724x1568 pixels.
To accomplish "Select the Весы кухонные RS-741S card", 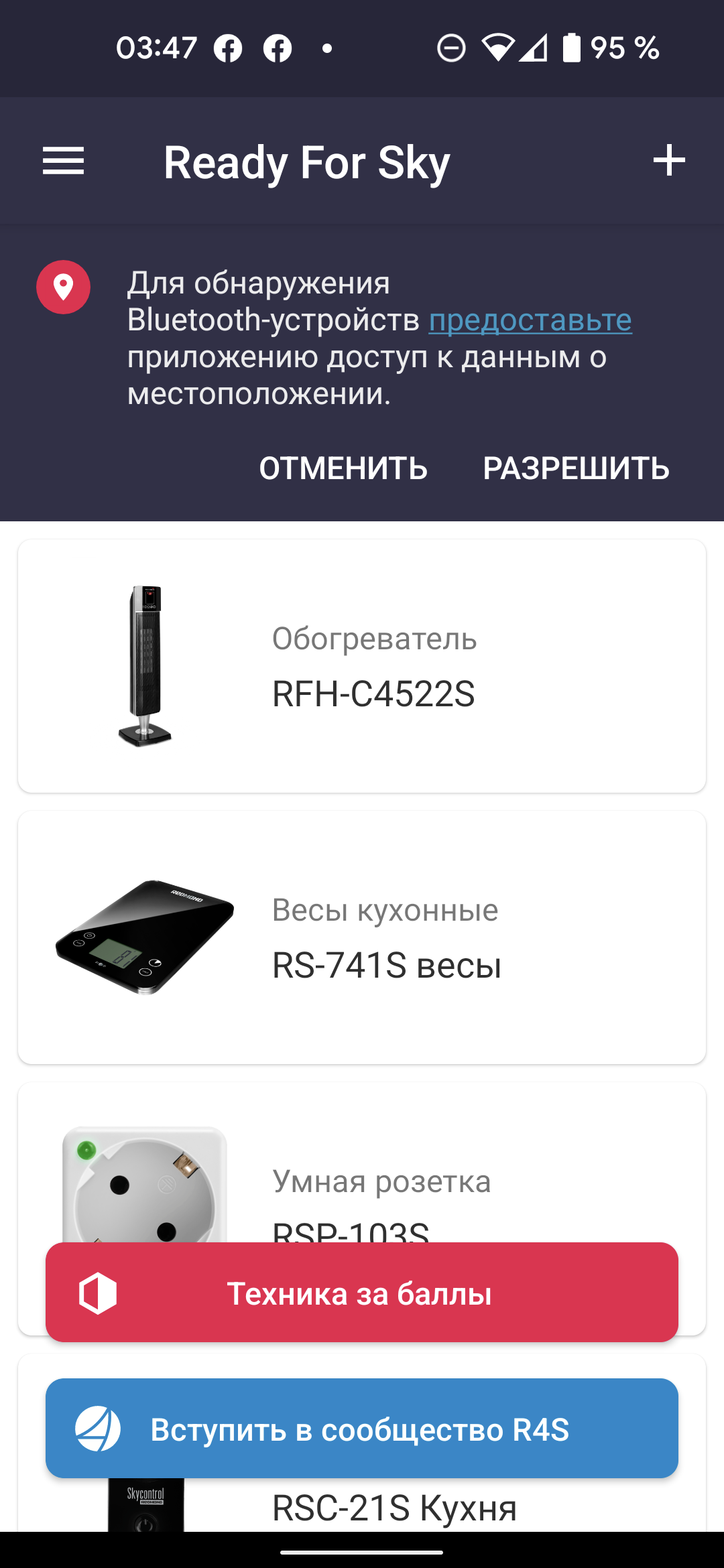I will pyautogui.click(x=362, y=937).
